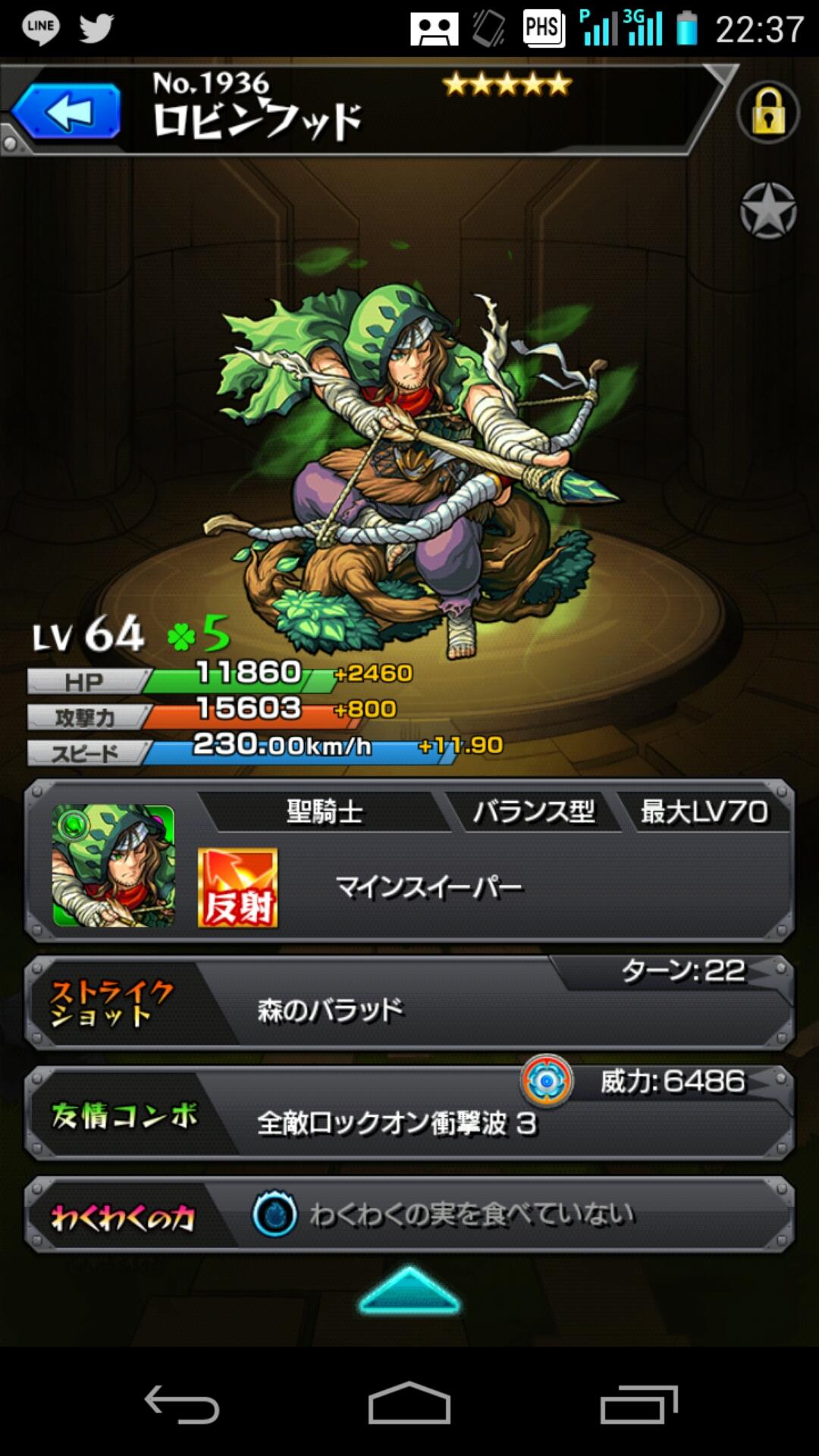Tap the star favorite badge icon

pyautogui.click(x=767, y=211)
